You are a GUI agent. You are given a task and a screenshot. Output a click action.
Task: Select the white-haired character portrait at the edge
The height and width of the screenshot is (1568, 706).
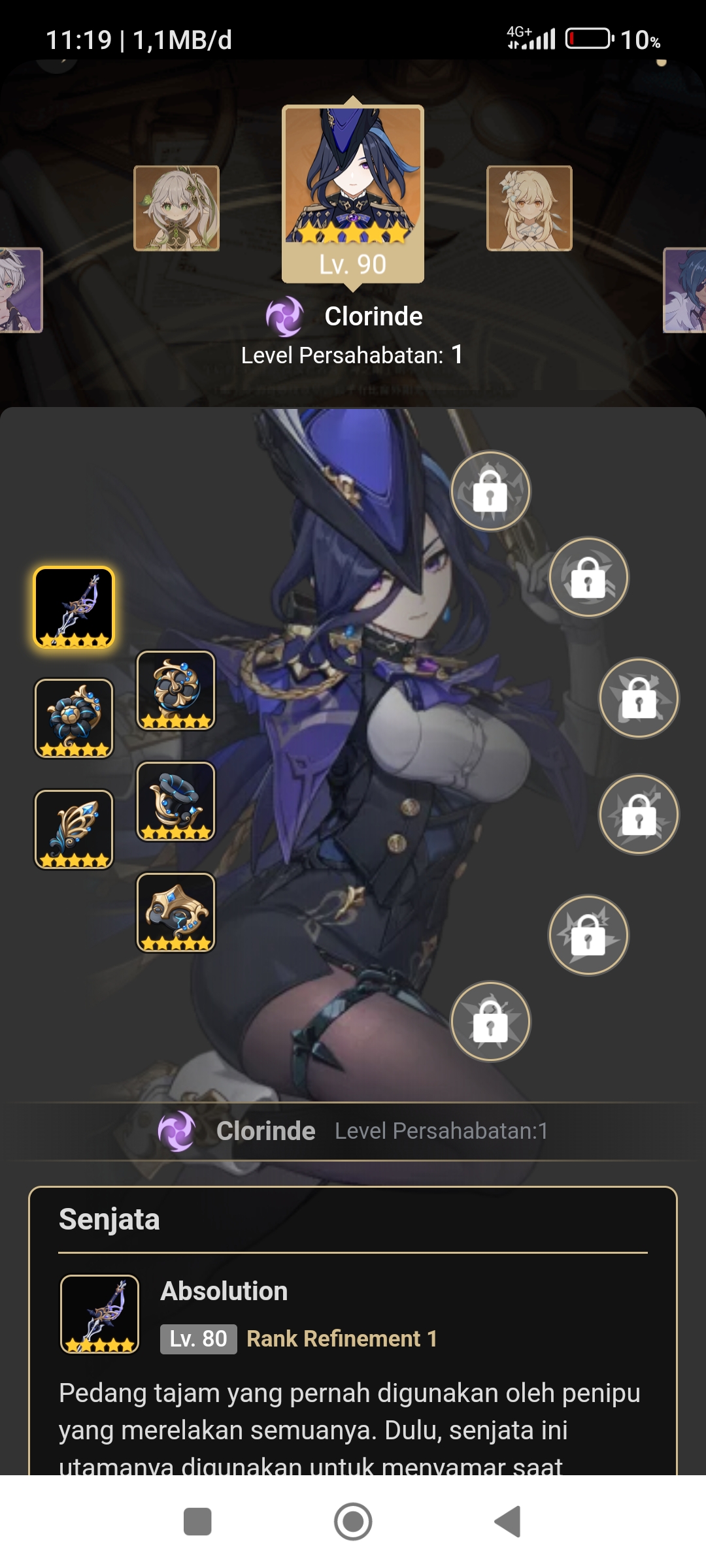[20, 290]
